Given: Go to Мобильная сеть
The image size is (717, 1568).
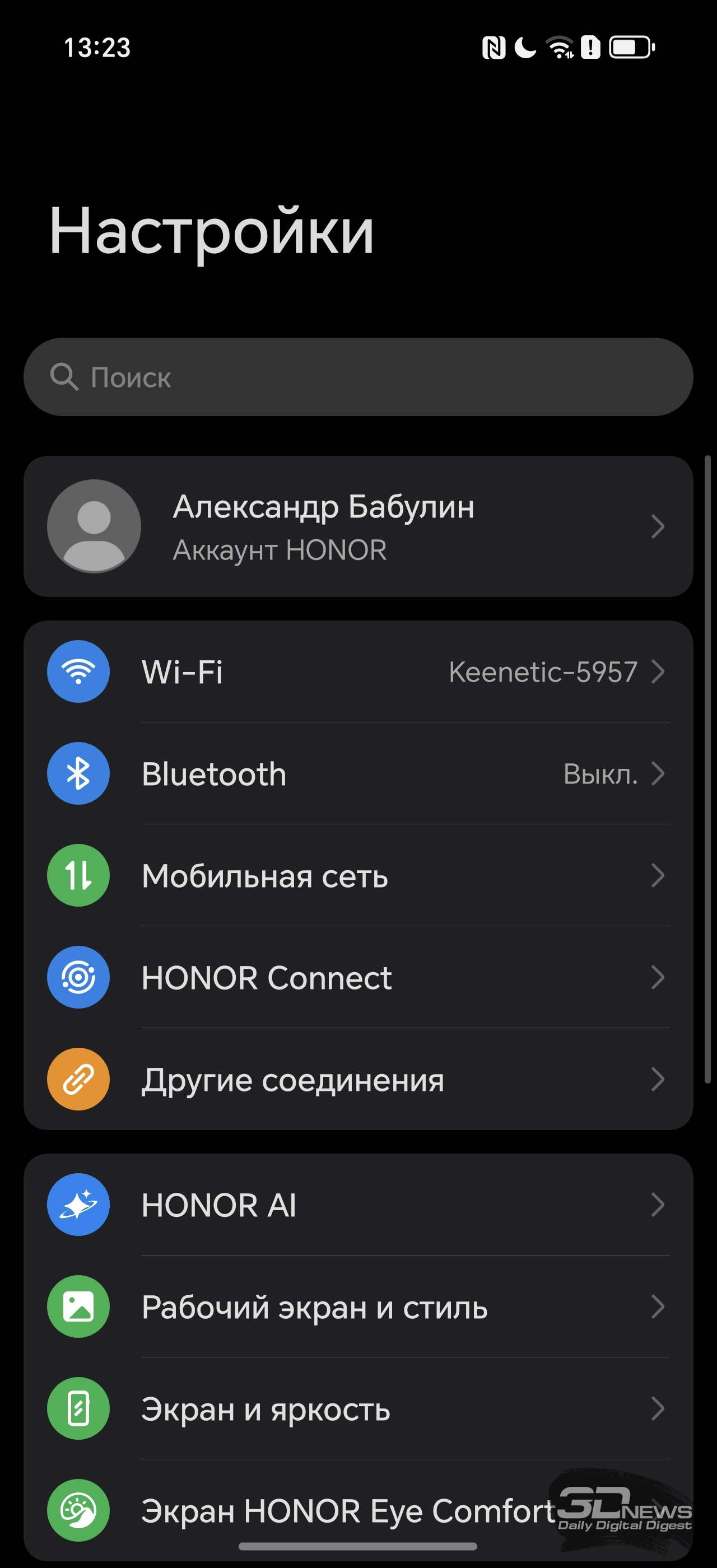Looking at the screenshot, I should click(358, 875).
